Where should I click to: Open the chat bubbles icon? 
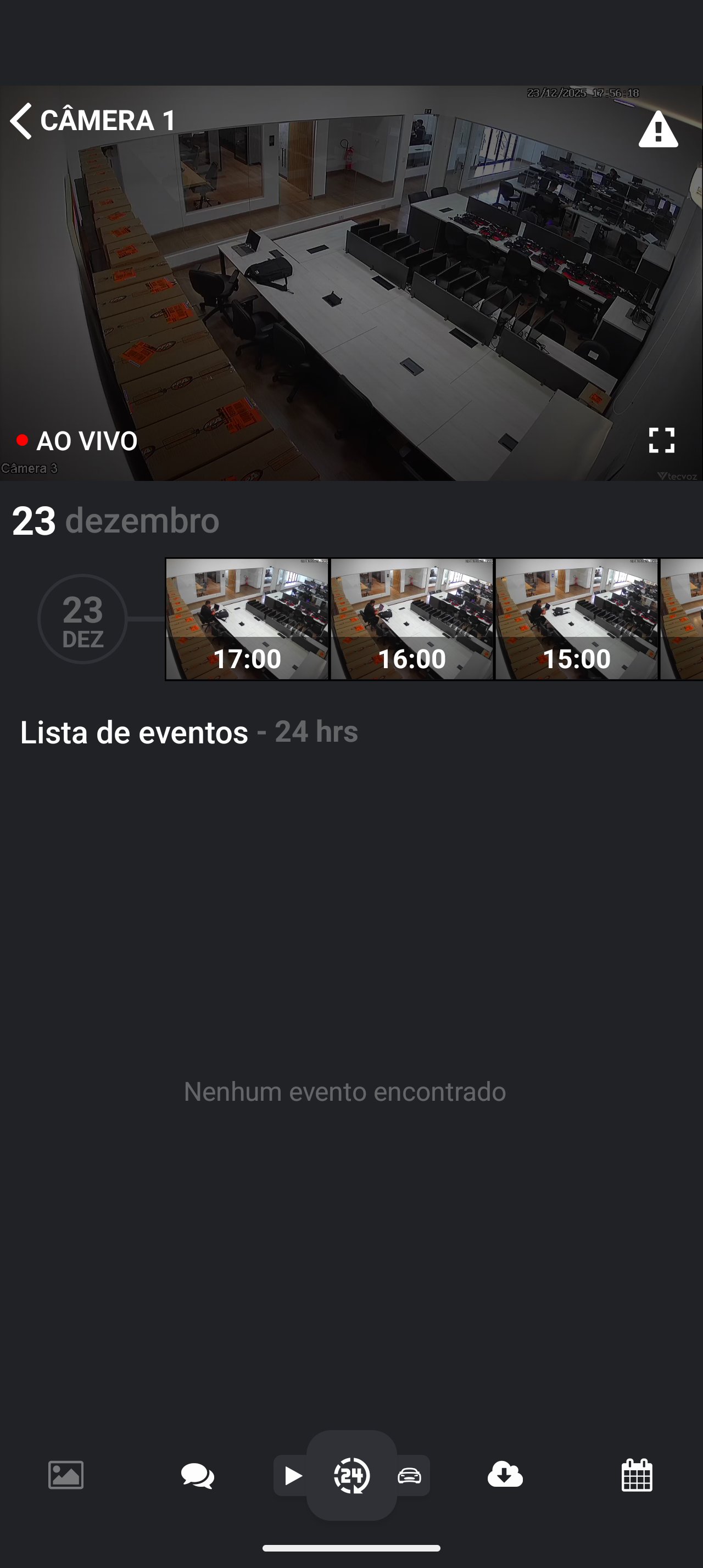point(197,1475)
